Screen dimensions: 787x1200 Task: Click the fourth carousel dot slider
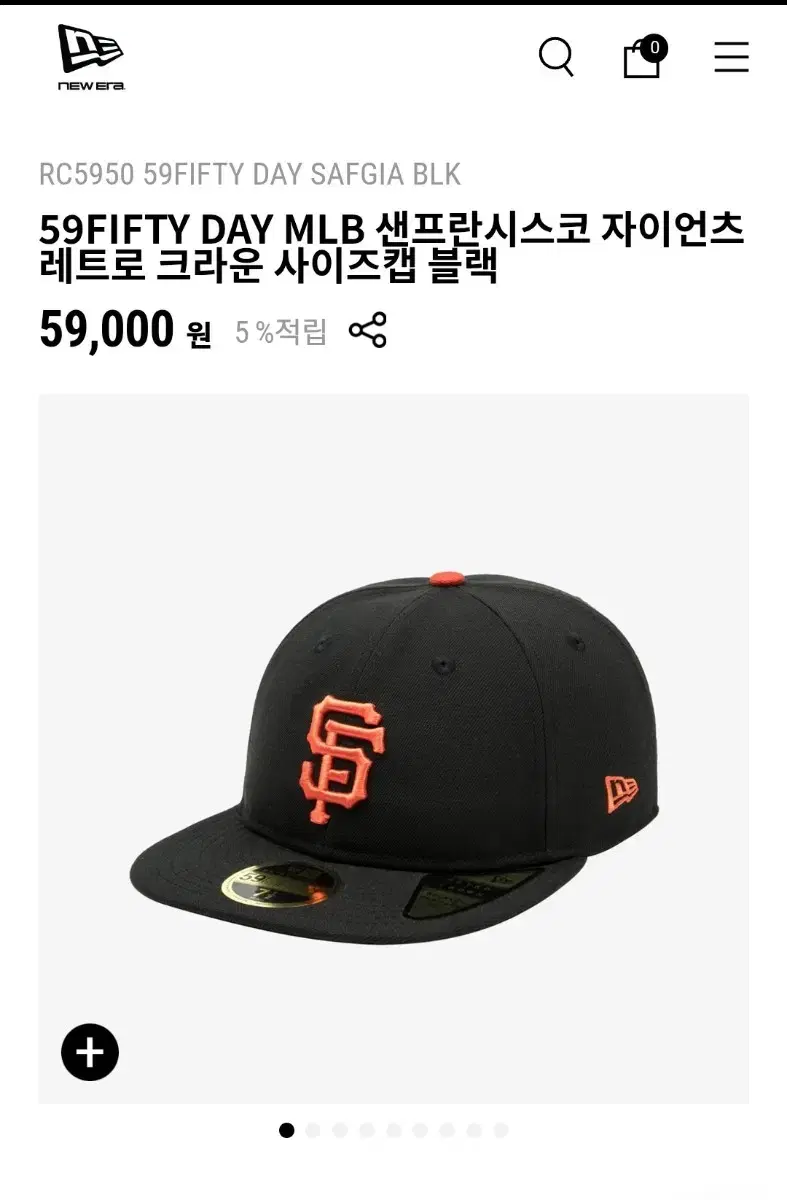click(368, 1130)
